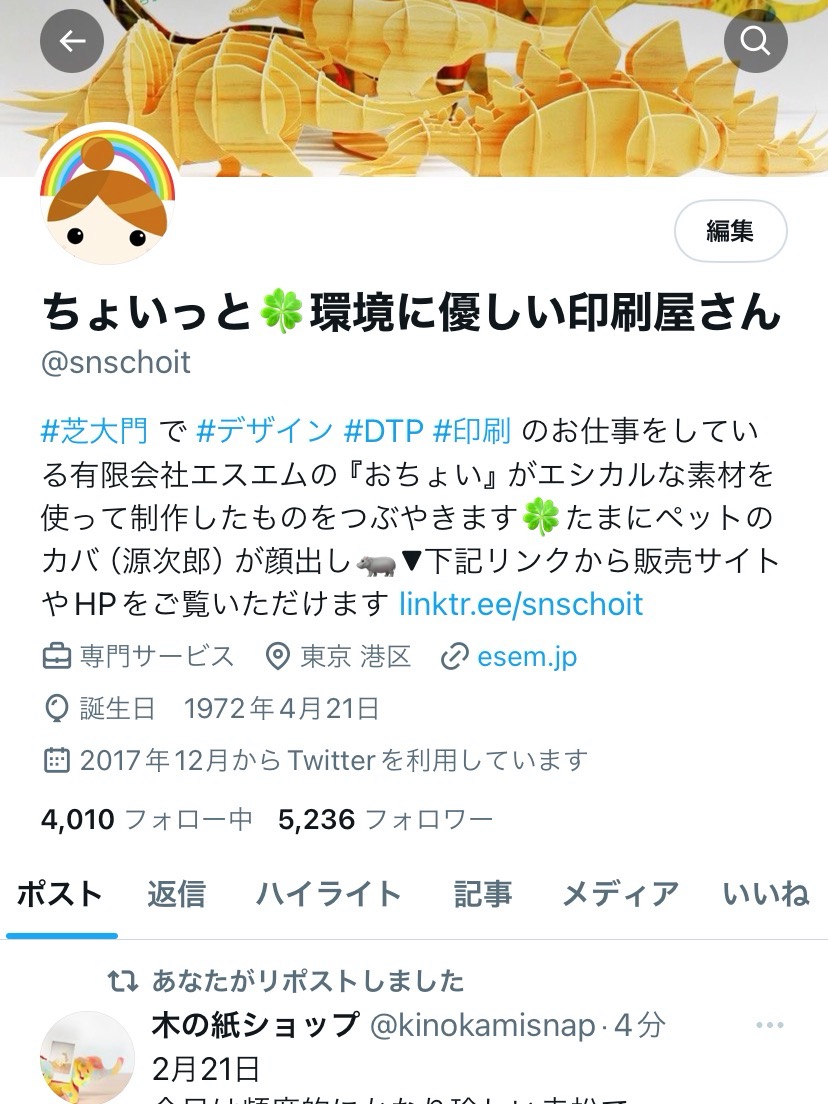Screen dimensions: 828x1104
Task: Open the #印刷 hashtag
Action: [x=472, y=431]
